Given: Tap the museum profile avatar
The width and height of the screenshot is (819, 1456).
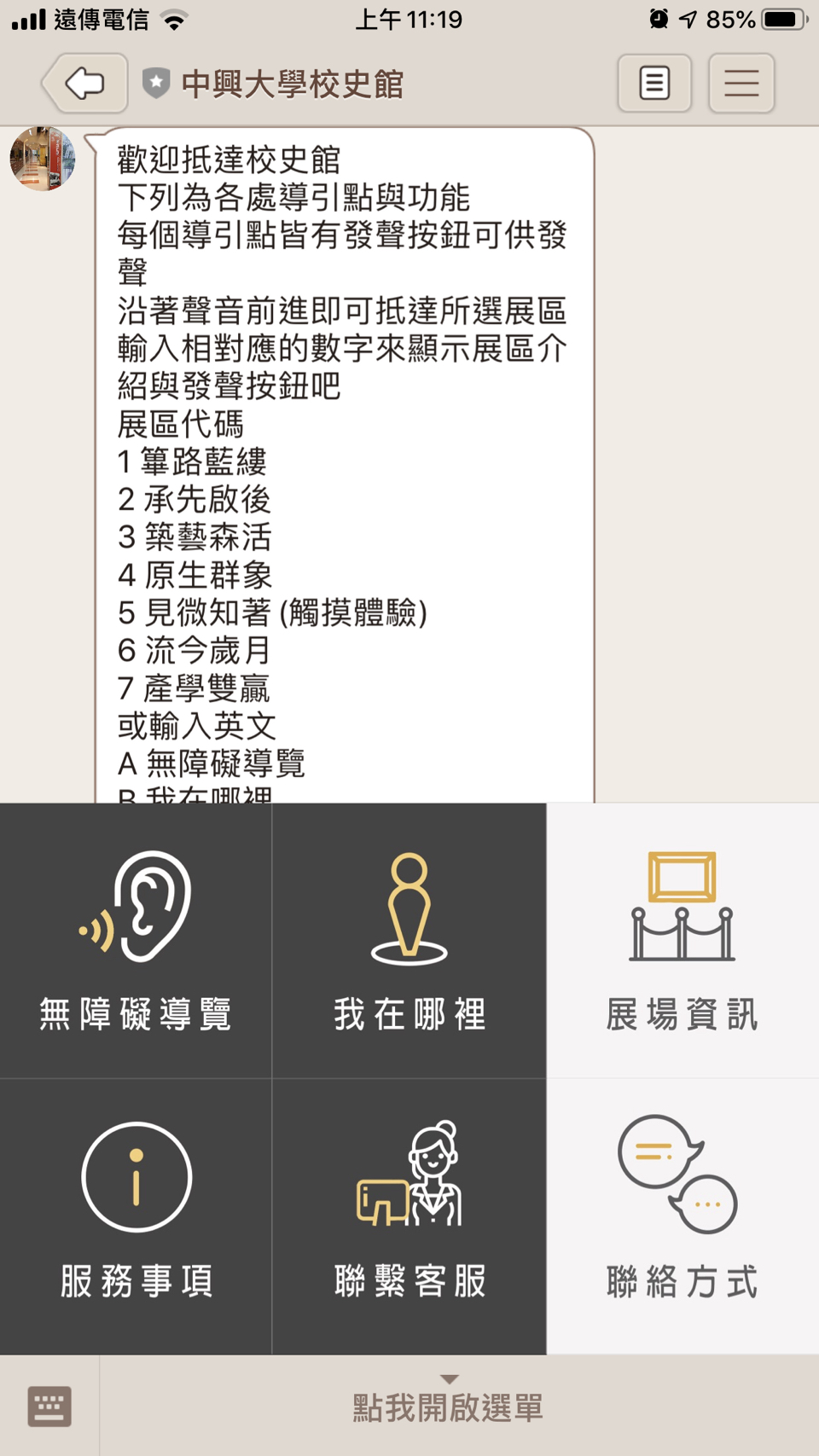Looking at the screenshot, I should tap(43, 159).
